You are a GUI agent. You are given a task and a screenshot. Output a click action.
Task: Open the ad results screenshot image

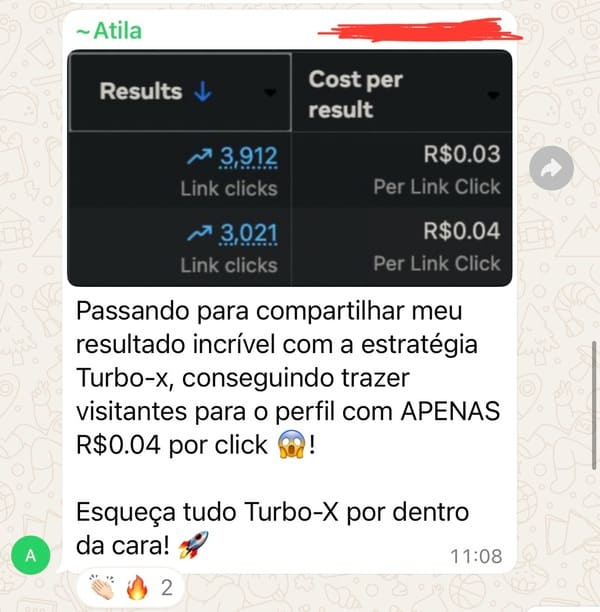click(290, 168)
